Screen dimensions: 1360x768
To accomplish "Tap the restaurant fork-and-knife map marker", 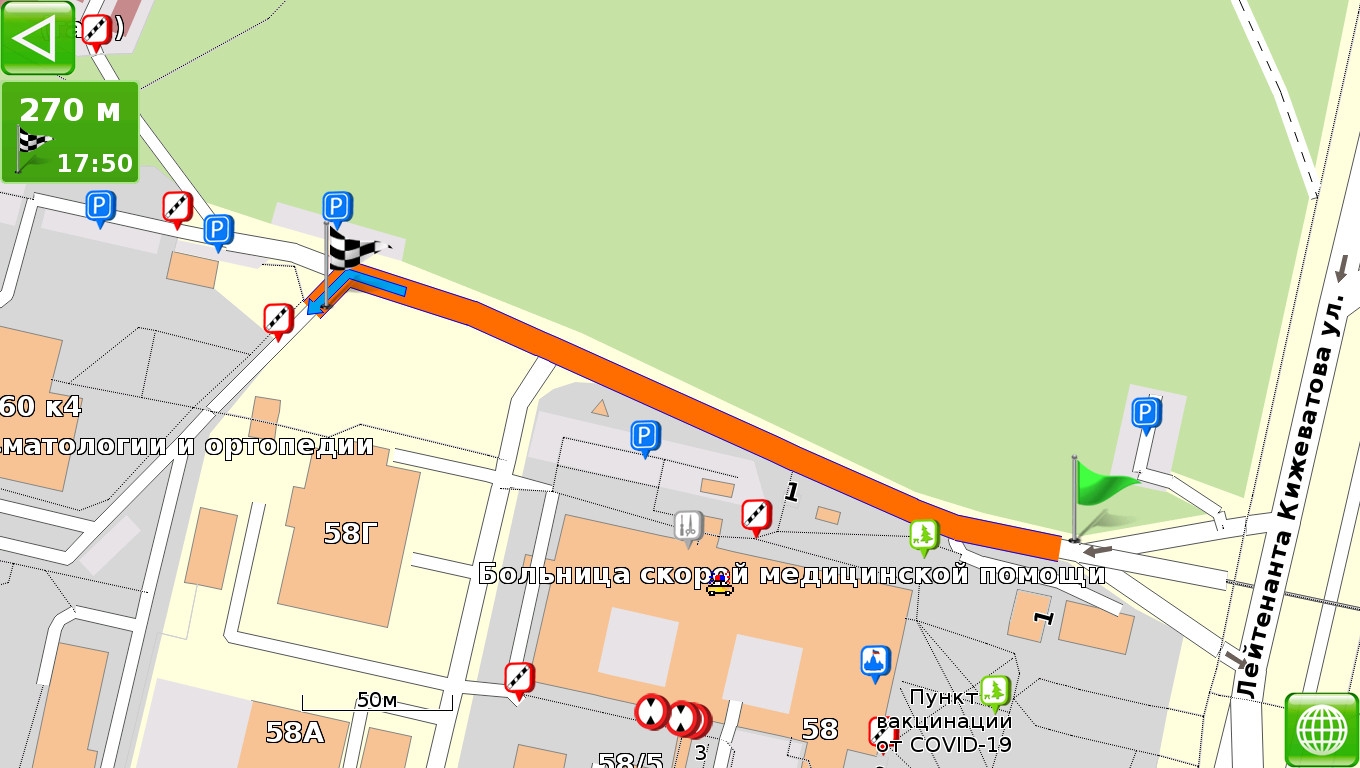I will (x=687, y=525).
